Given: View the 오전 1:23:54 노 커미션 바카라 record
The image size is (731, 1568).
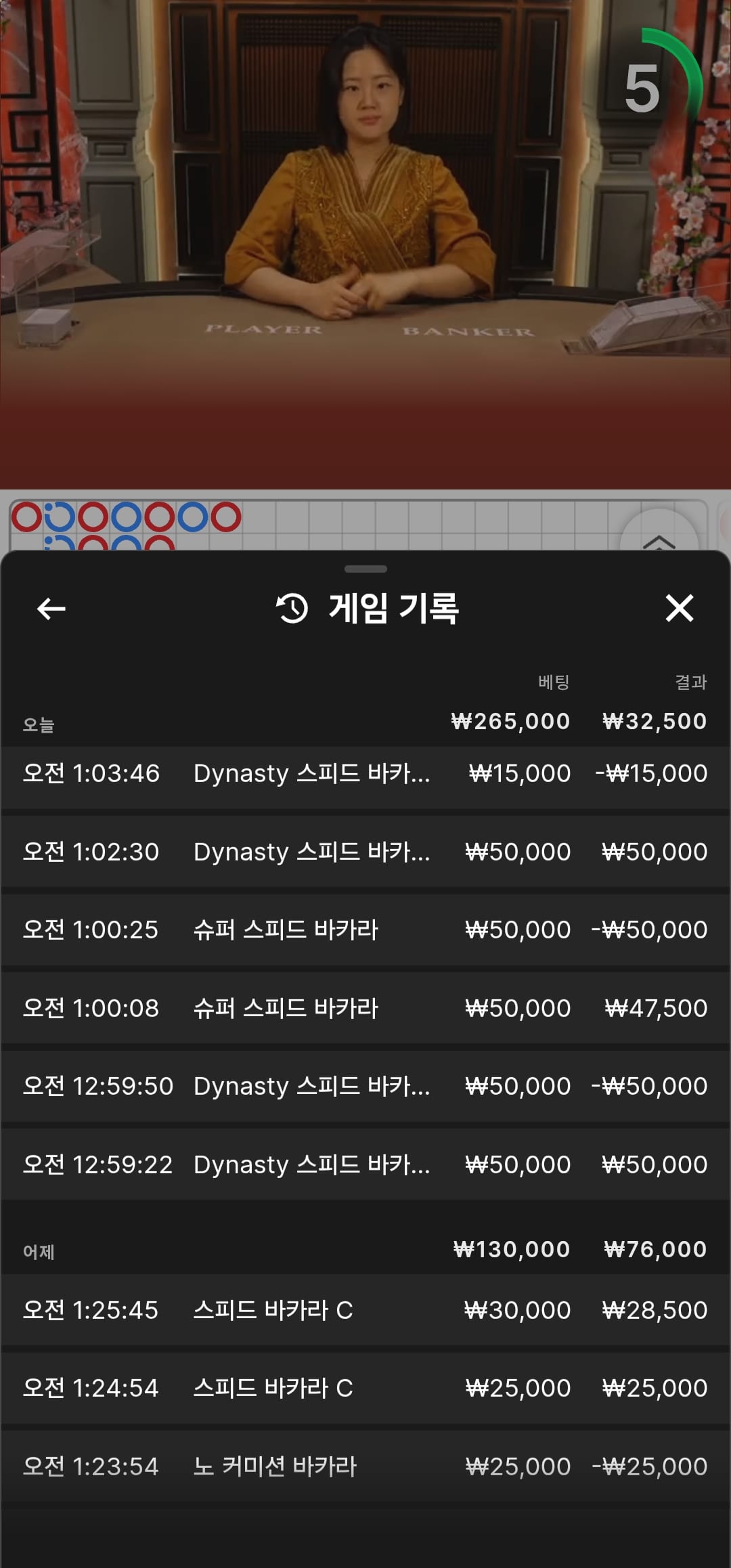Looking at the screenshot, I should click(365, 1466).
